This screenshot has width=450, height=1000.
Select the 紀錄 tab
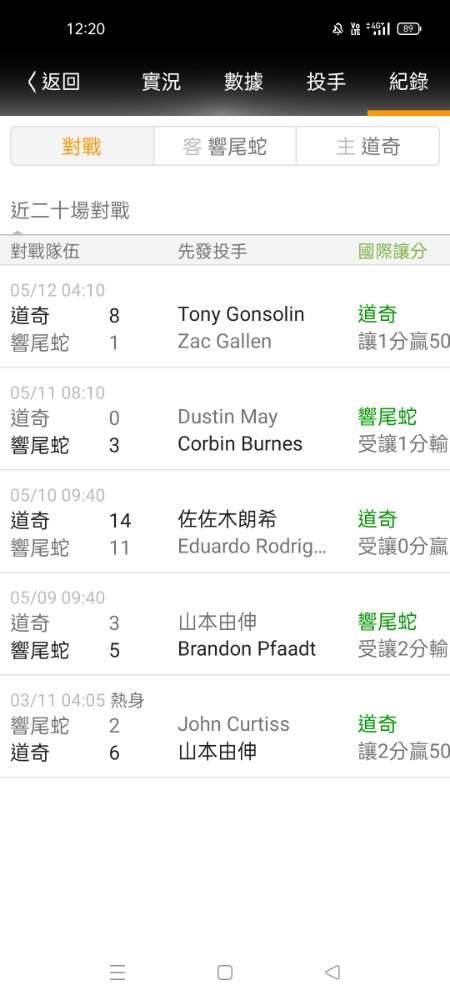(x=409, y=82)
